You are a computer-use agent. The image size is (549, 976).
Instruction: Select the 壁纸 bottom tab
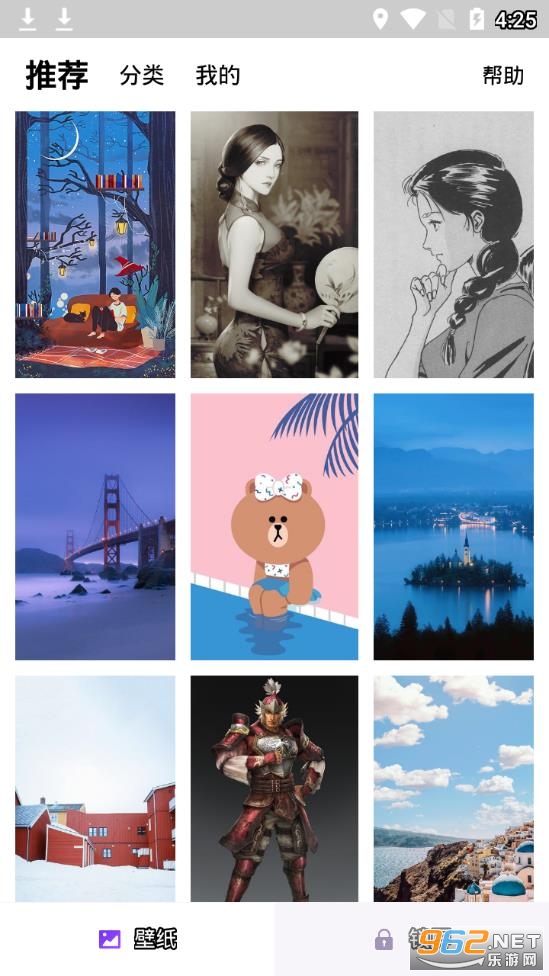pos(137,939)
